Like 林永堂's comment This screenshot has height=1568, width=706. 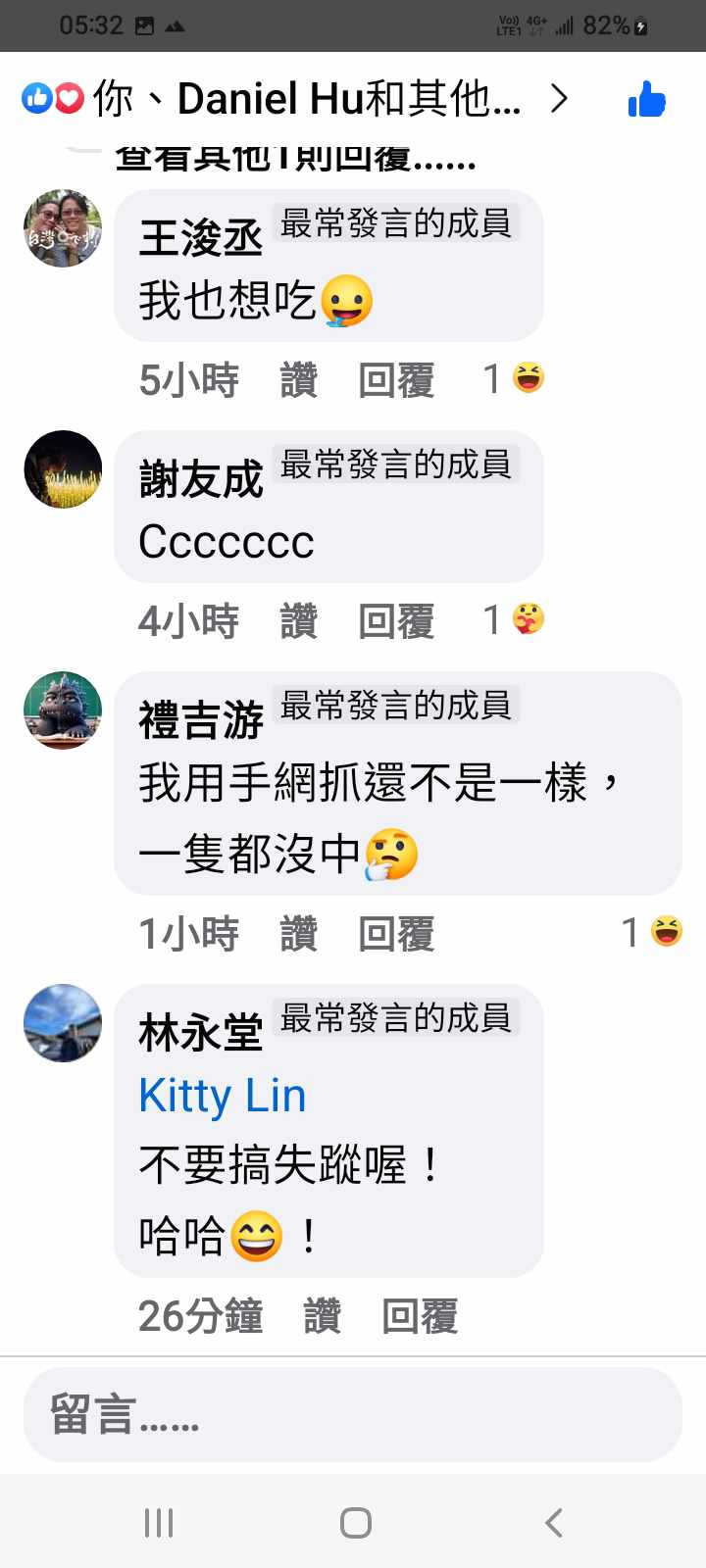(x=322, y=1316)
